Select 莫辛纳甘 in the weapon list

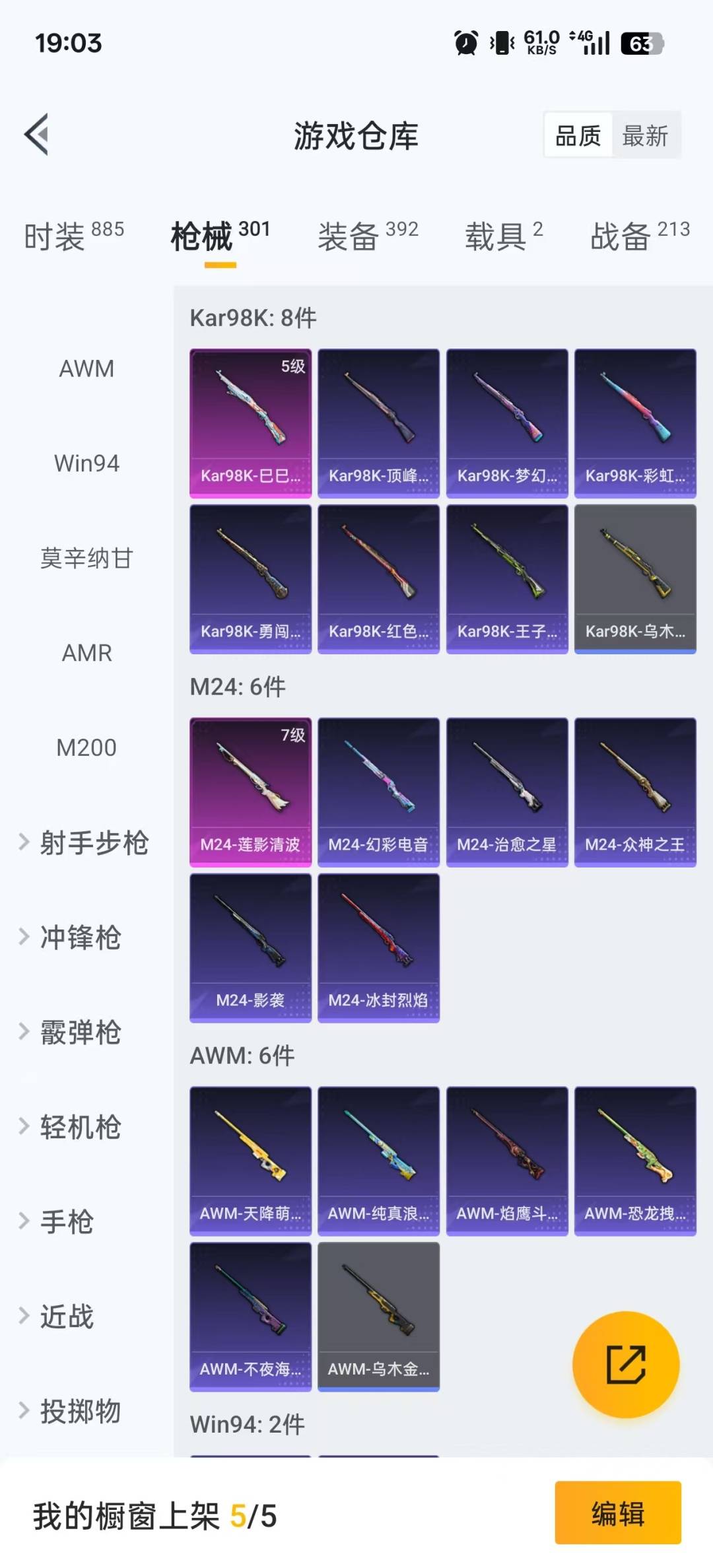click(x=86, y=559)
